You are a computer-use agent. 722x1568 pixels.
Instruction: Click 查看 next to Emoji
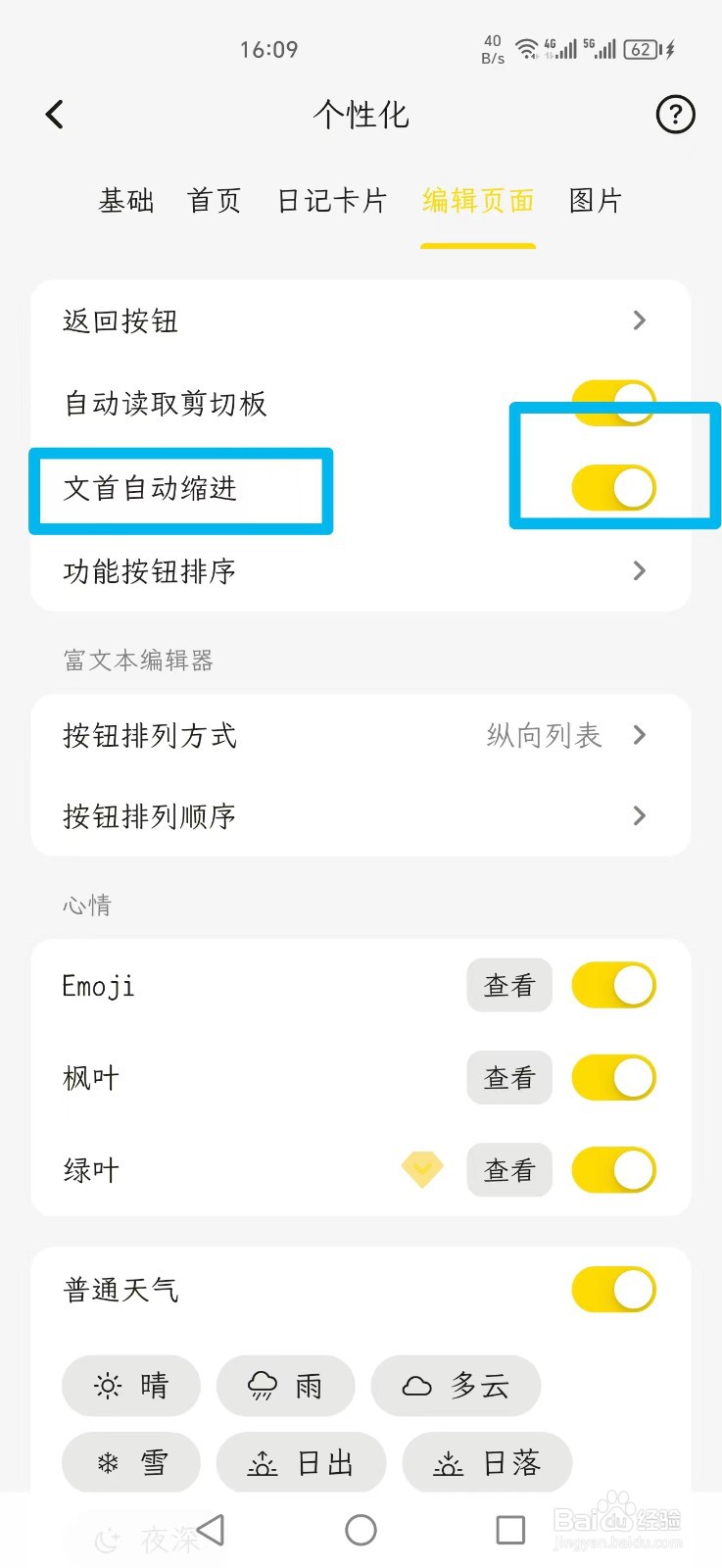point(509,985)
